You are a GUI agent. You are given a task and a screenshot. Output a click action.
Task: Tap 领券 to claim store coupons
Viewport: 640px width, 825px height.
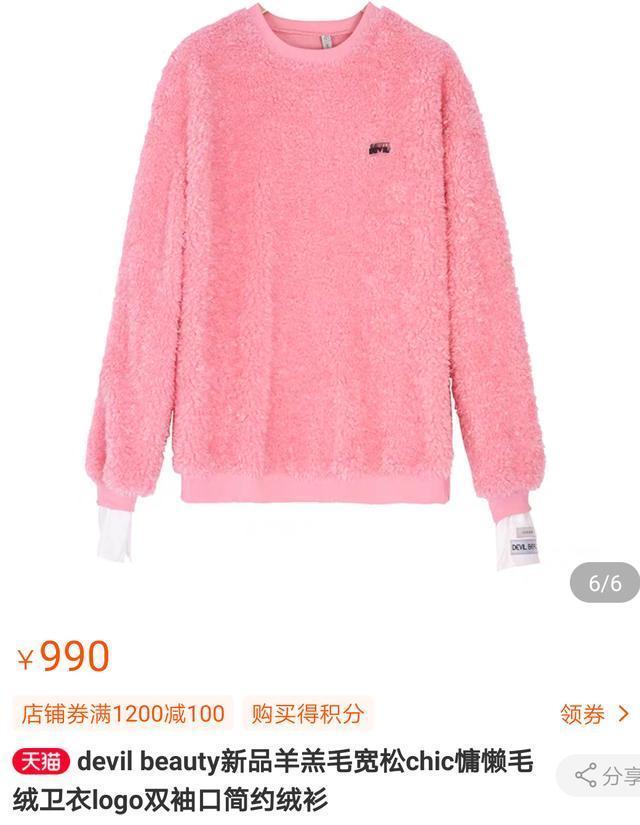(593, 714)
